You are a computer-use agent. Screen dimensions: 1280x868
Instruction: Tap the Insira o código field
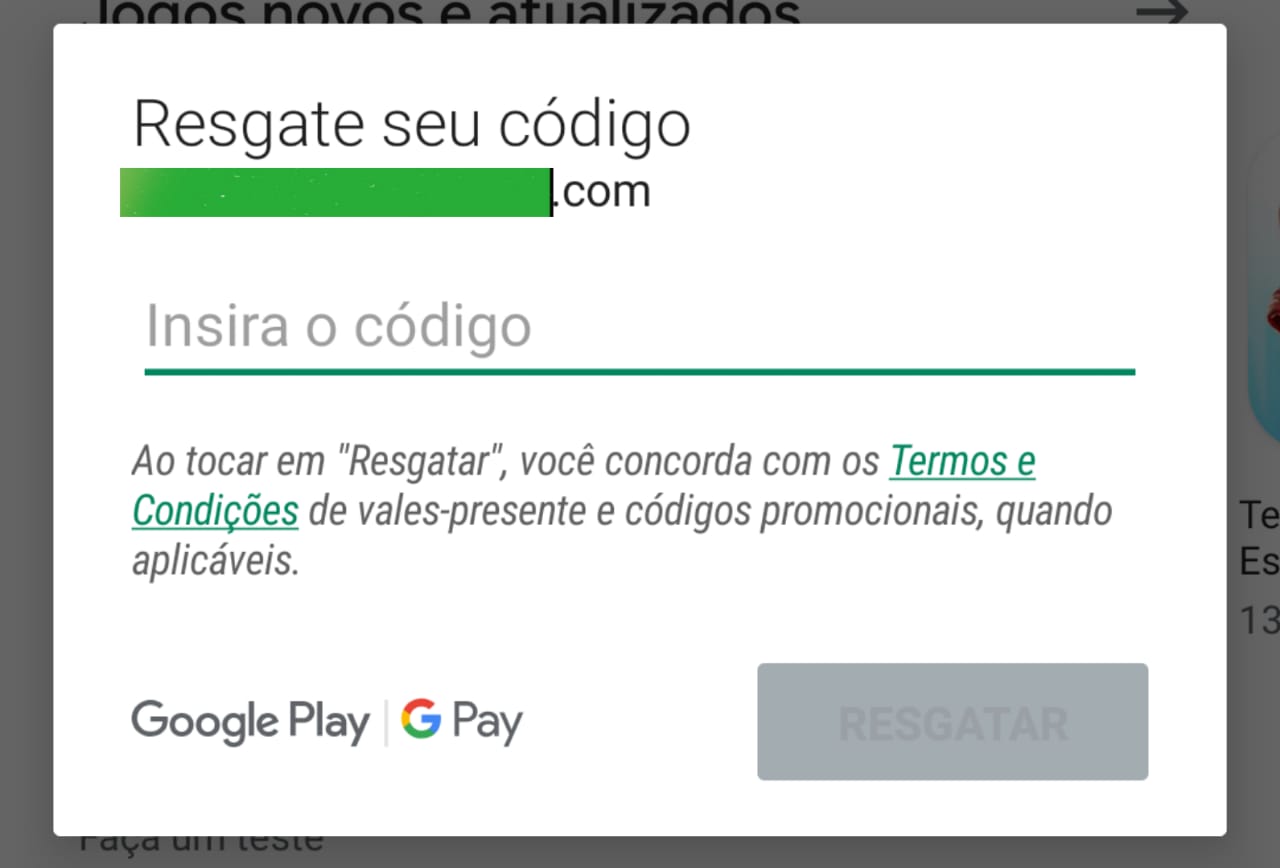[638, 328]
